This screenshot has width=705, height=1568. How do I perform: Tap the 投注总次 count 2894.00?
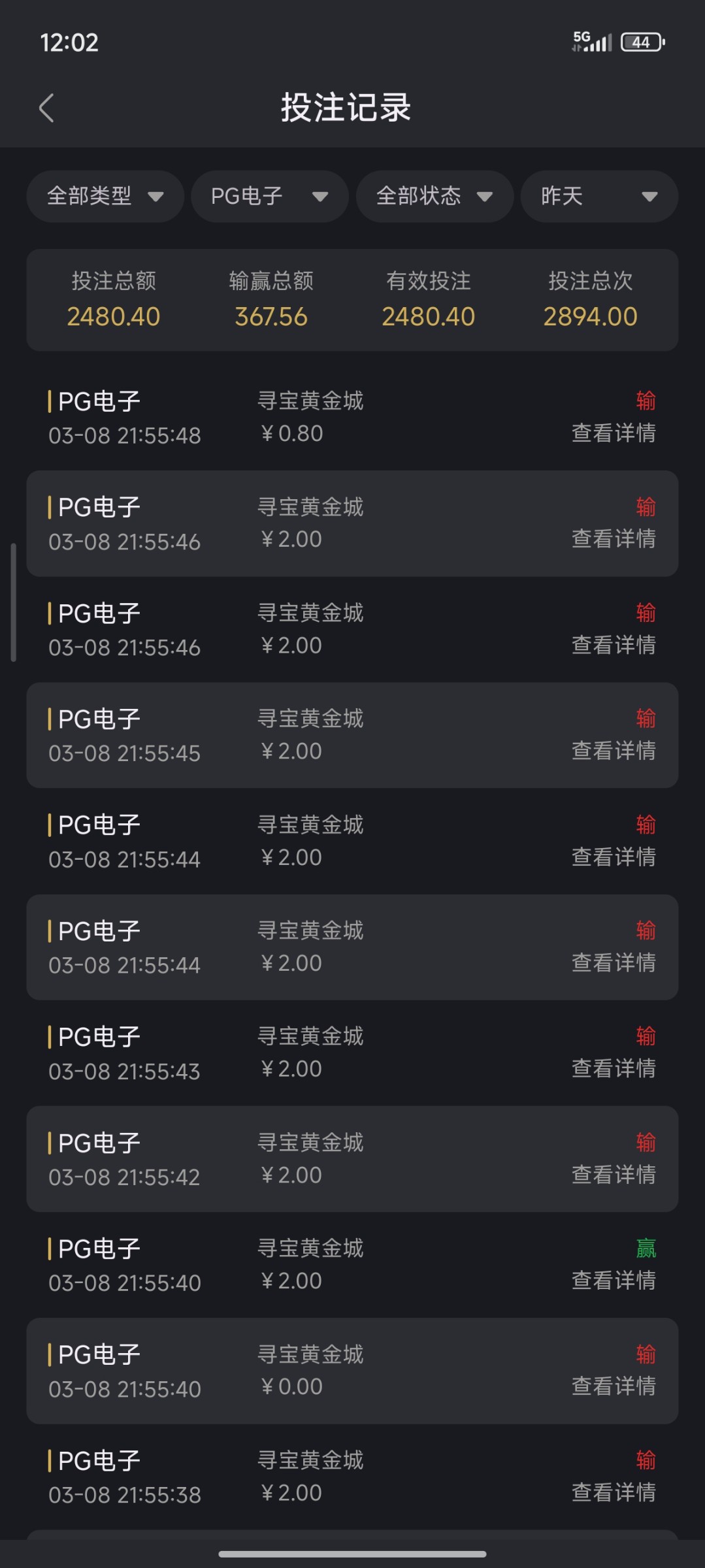[x=589, y=316]
